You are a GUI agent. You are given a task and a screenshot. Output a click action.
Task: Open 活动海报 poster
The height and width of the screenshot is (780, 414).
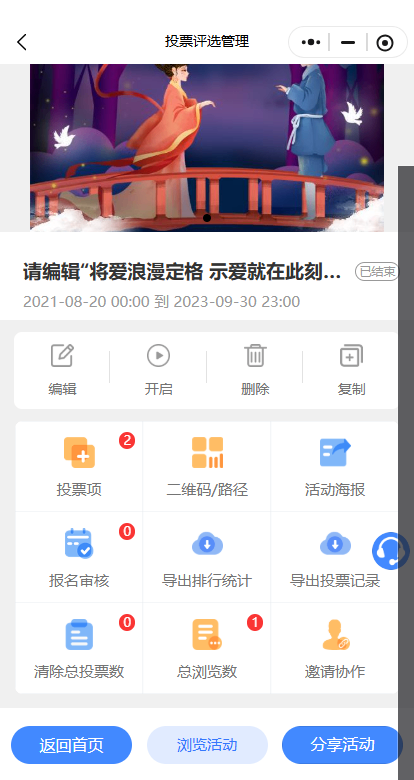335,467
